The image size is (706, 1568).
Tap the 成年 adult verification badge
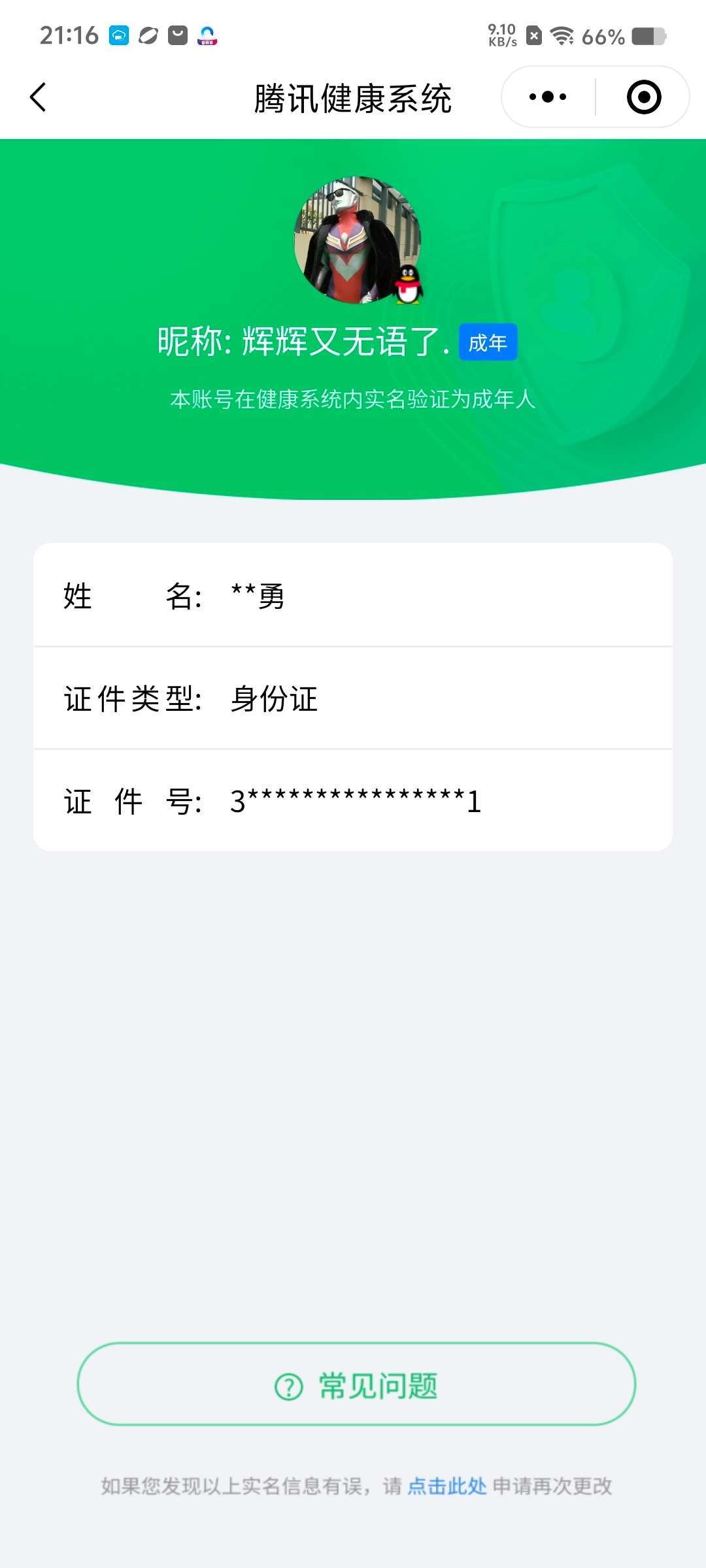(x=488, y=342)
